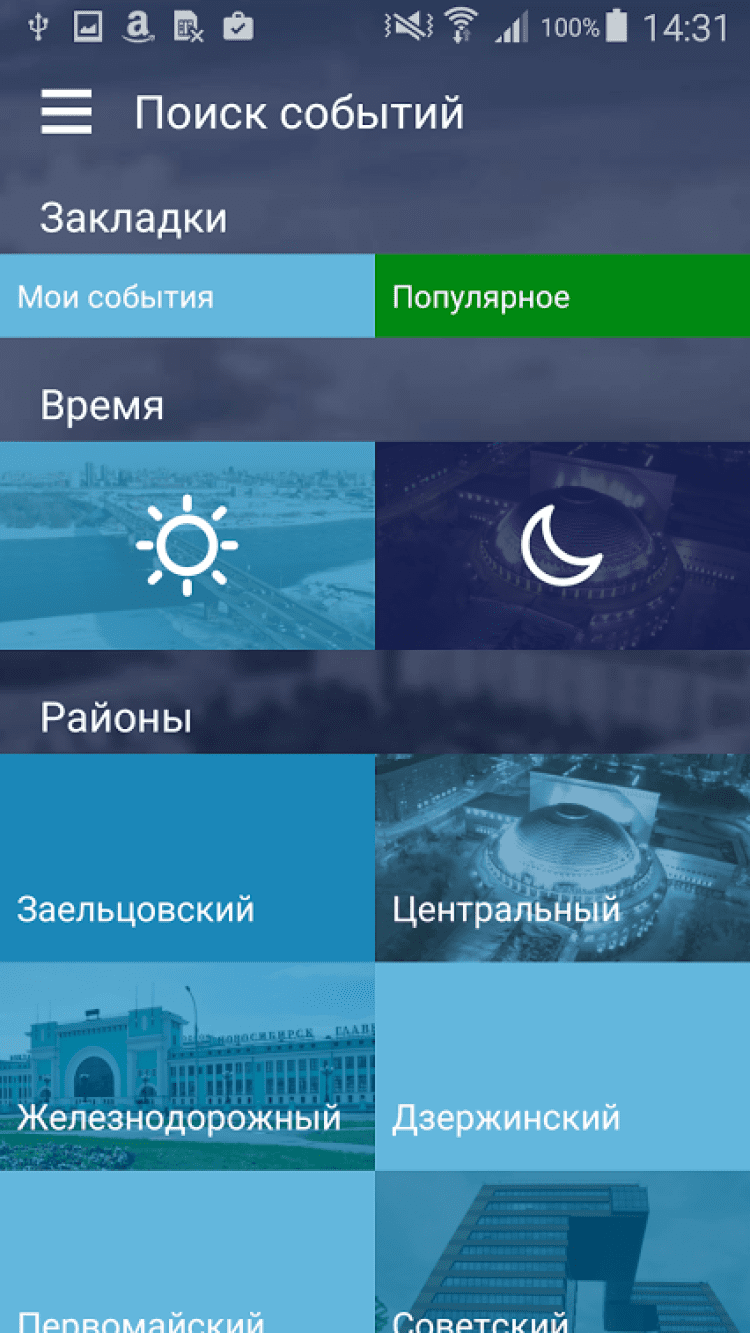Open the Центральный district tile
The image size is (750, 1333).
pos(562,858)
